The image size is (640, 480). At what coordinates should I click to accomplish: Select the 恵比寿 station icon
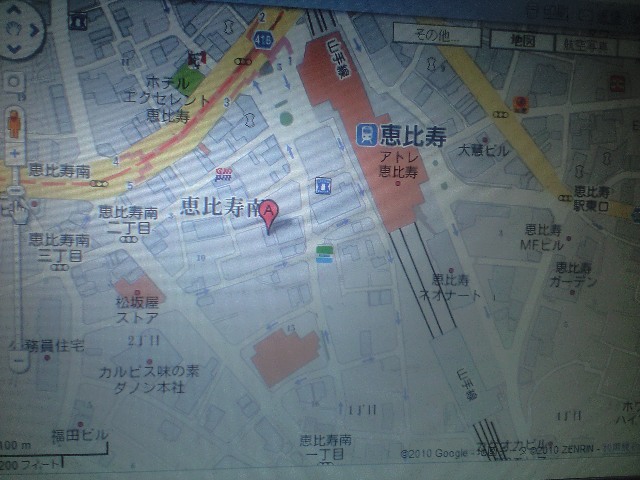tap(367, 132)
